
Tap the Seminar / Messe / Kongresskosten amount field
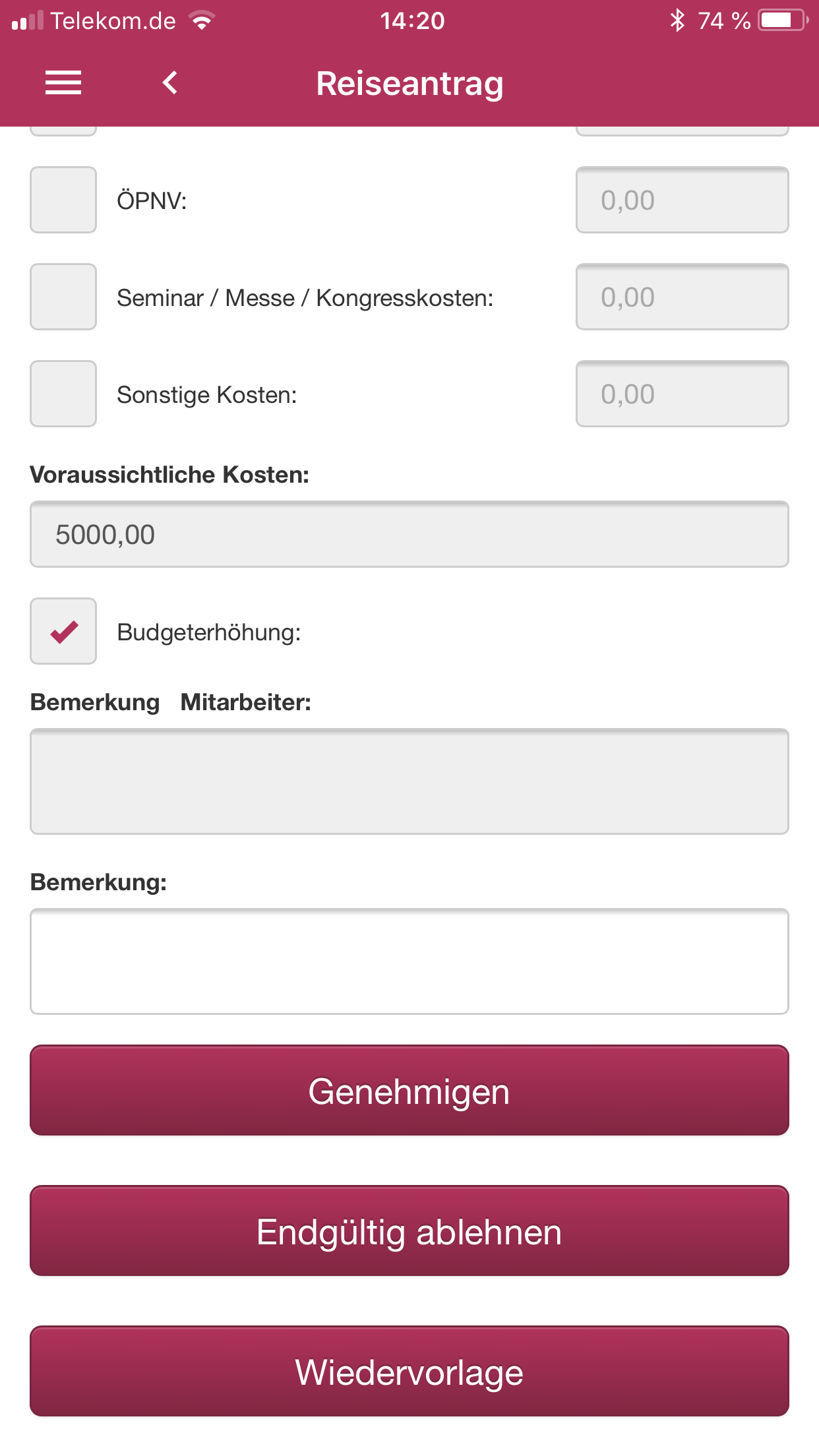click(682, 297)
